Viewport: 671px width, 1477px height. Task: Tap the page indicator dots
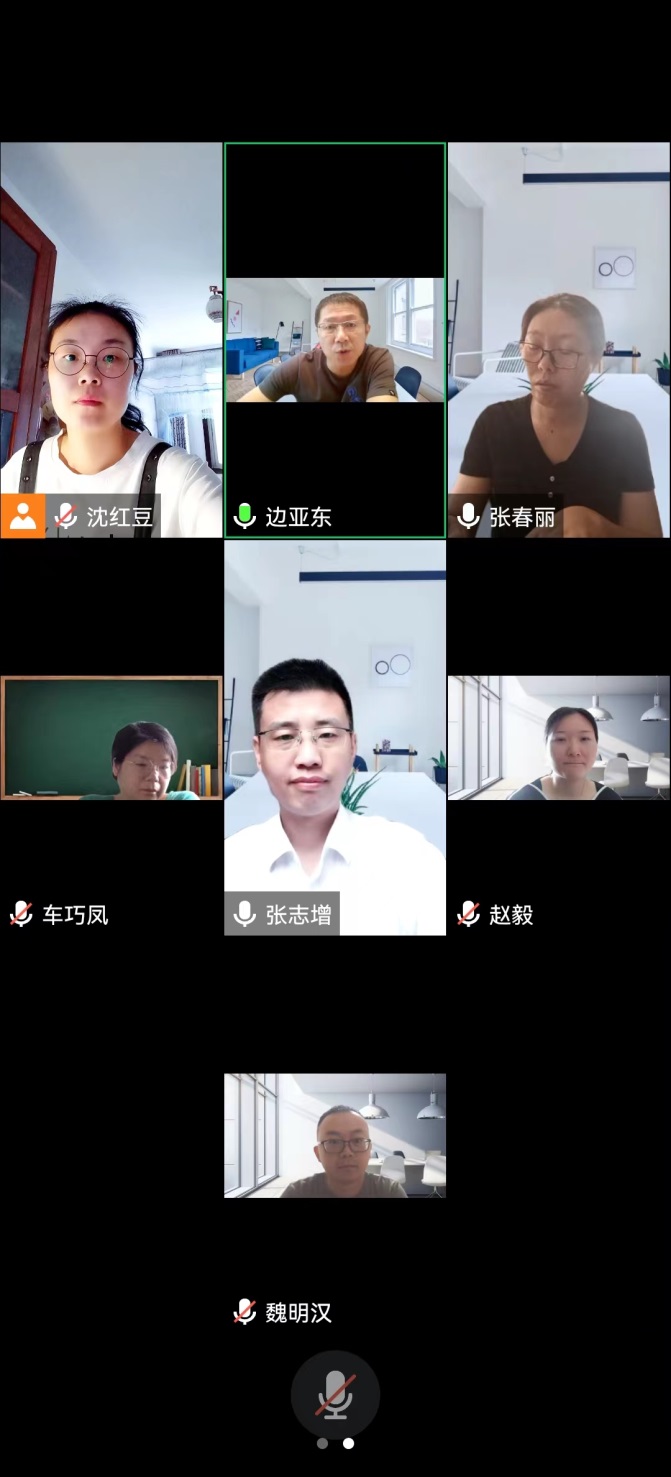[x=335, y=1443]
